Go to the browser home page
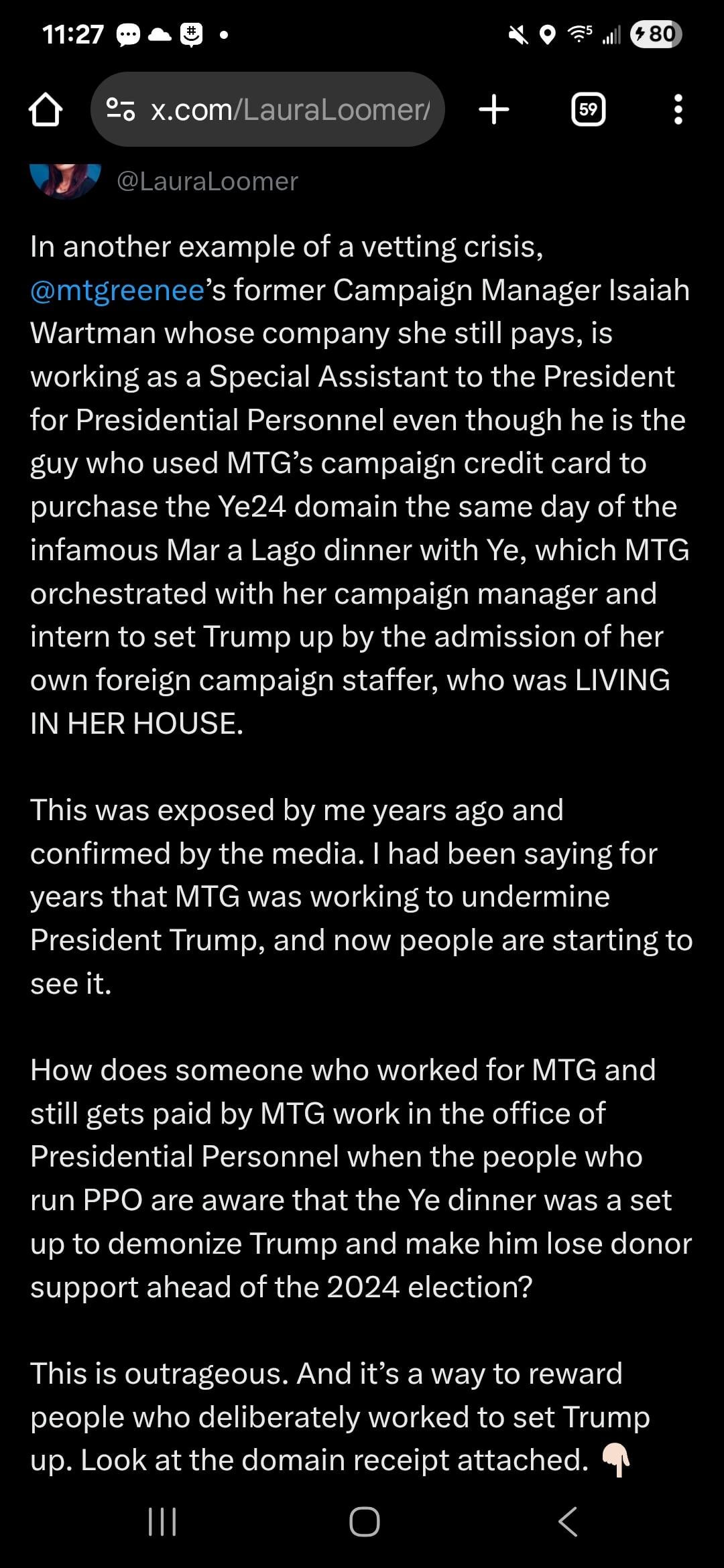The width and height of the screenshot is (724, 1568). pos(46,109)
